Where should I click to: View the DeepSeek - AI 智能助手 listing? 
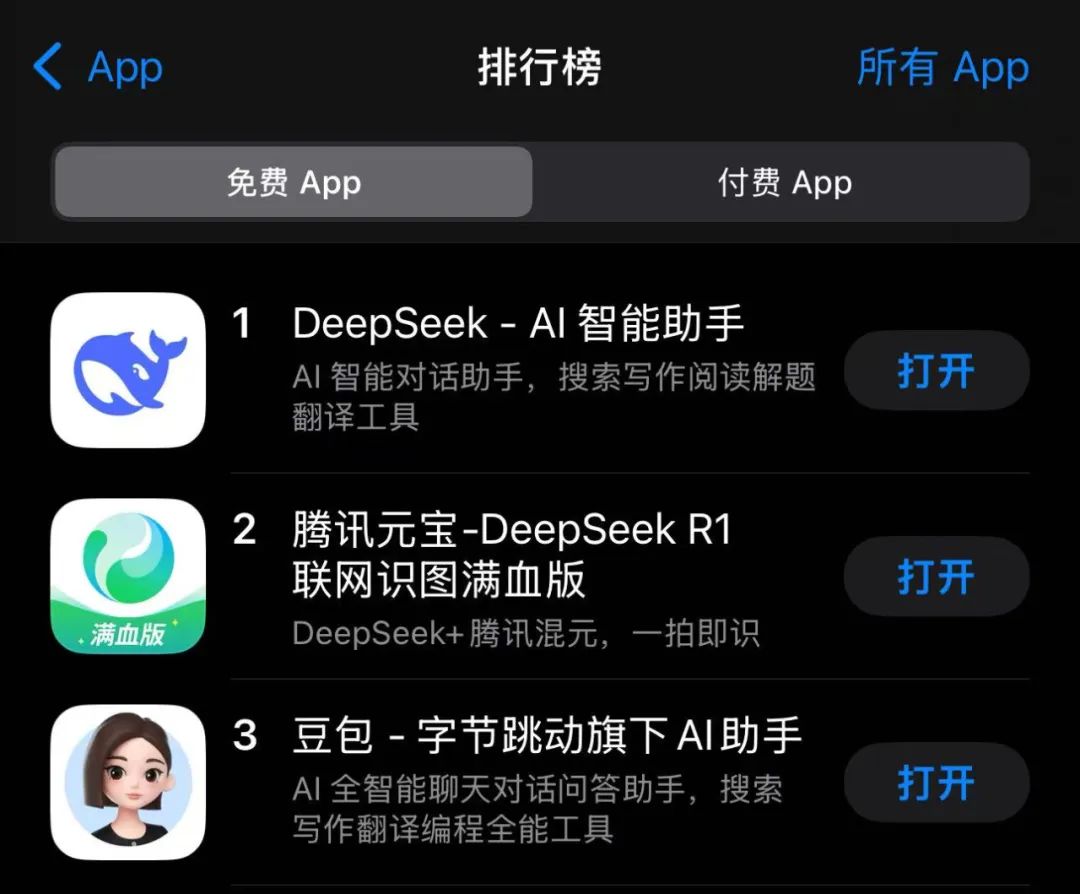click(518, 325)
